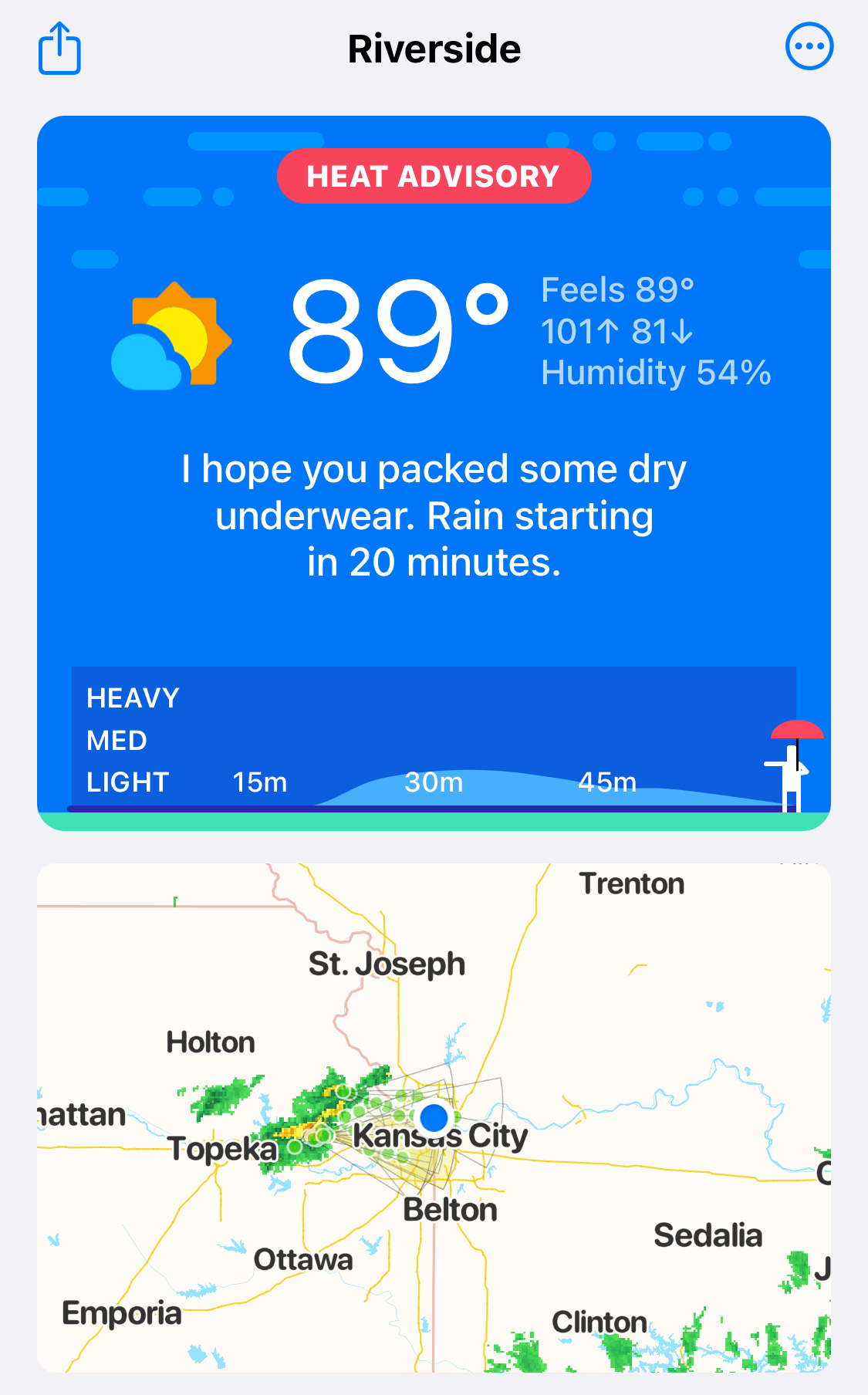The image size is (868, 1395).
Task: Tap the Riverside city title
Action: pos(434,48)
